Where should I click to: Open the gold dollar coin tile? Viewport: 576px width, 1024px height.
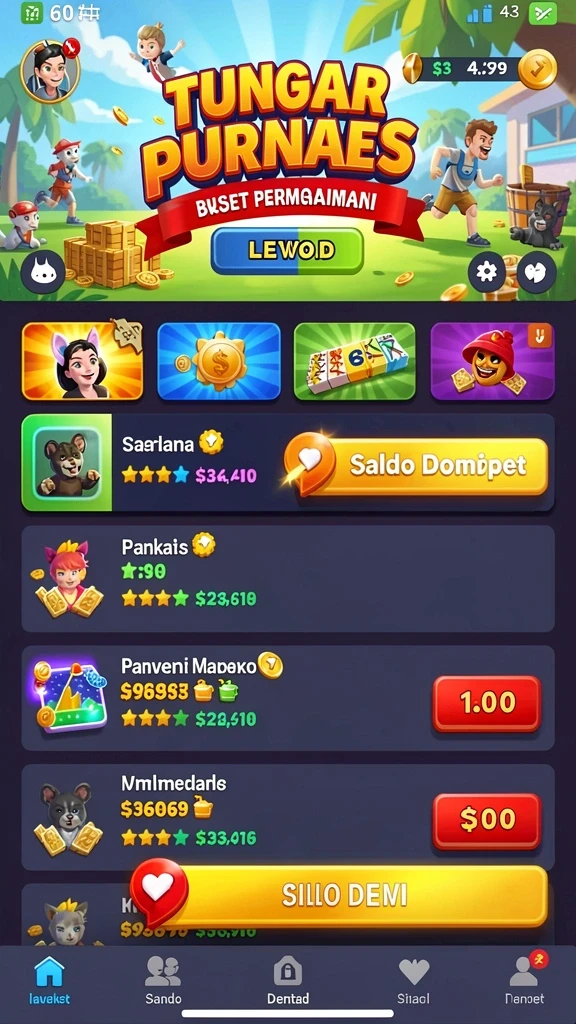pyautogui.click(x=219, y=360)
